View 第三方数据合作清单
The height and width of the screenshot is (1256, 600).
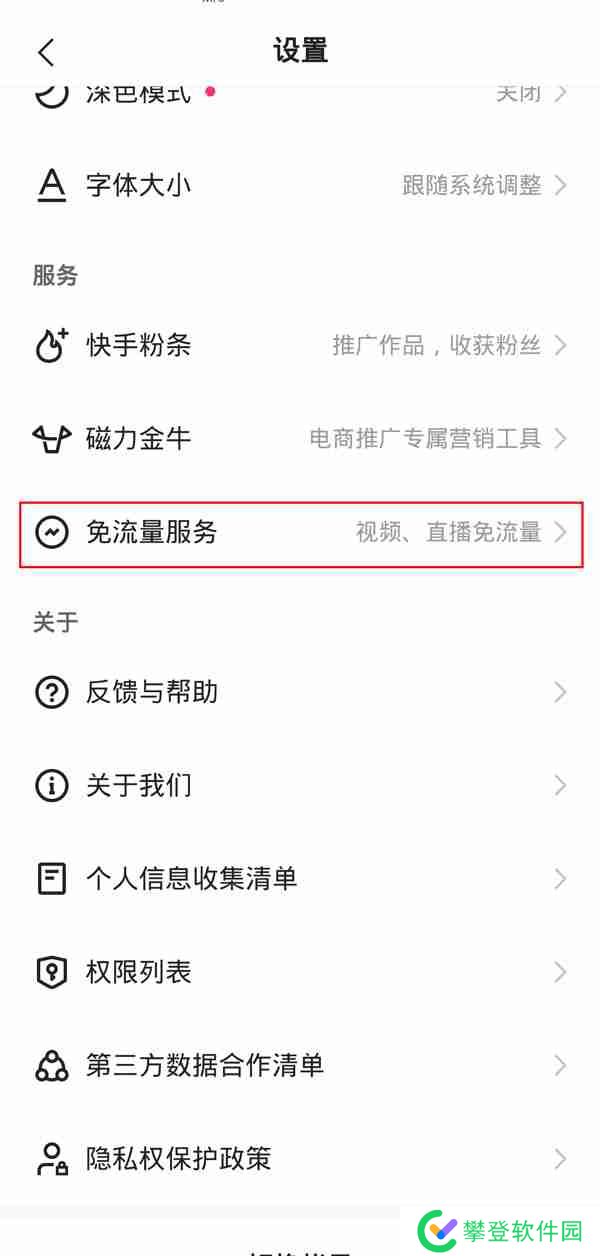point(300,1065)
